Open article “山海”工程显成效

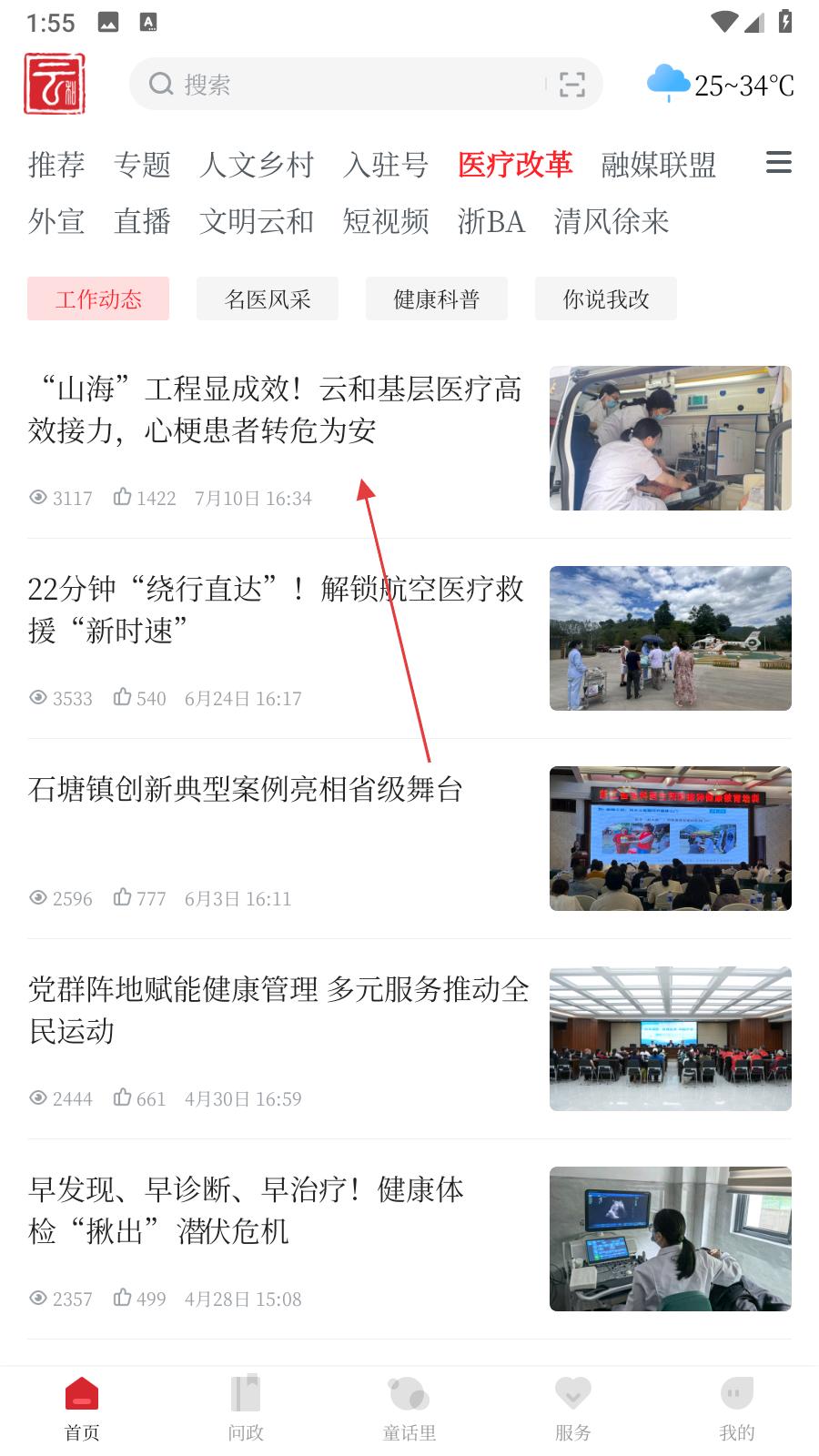pyautogui.click(x=275, y=409)
